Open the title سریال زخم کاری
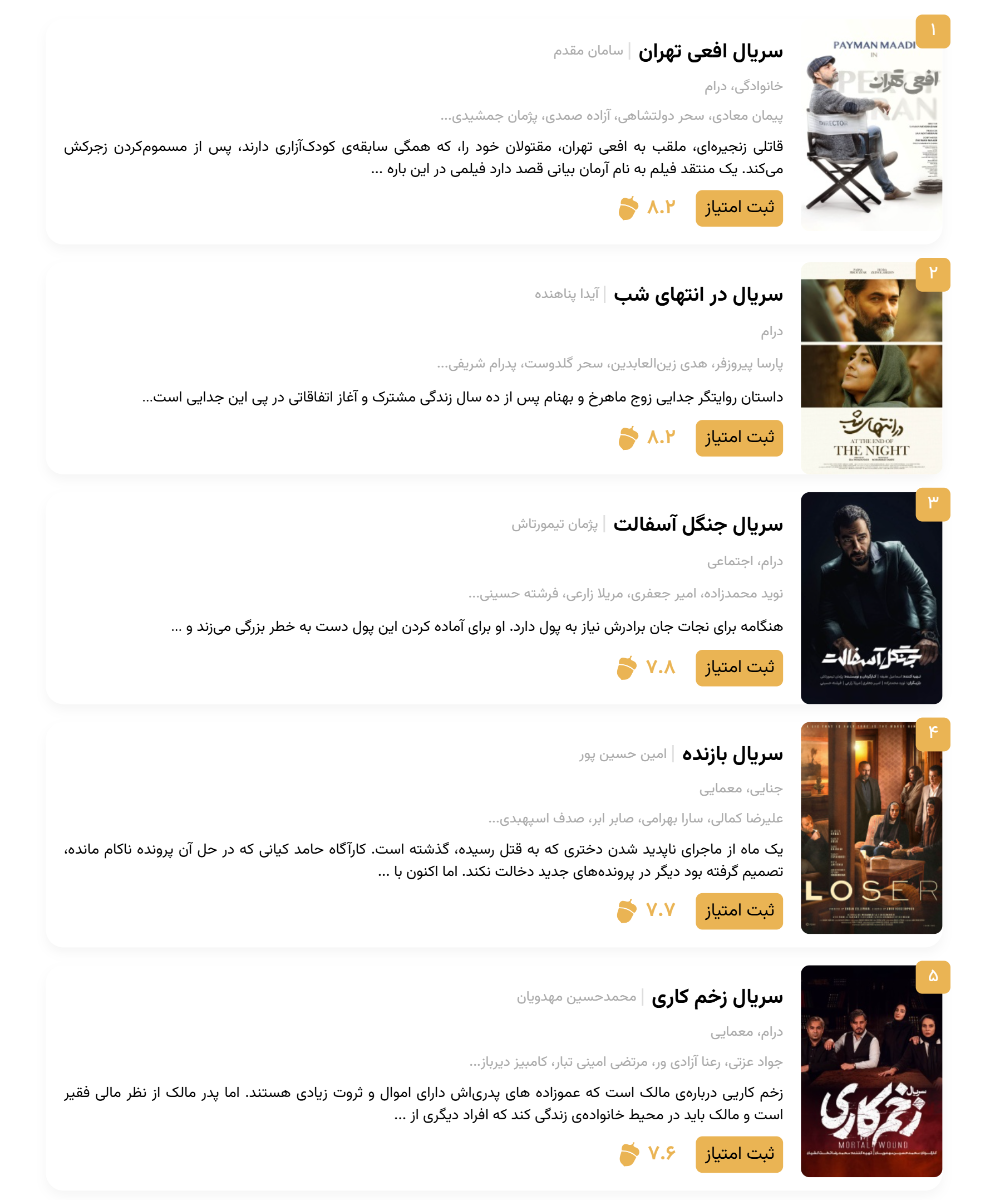 coord(717,998)
